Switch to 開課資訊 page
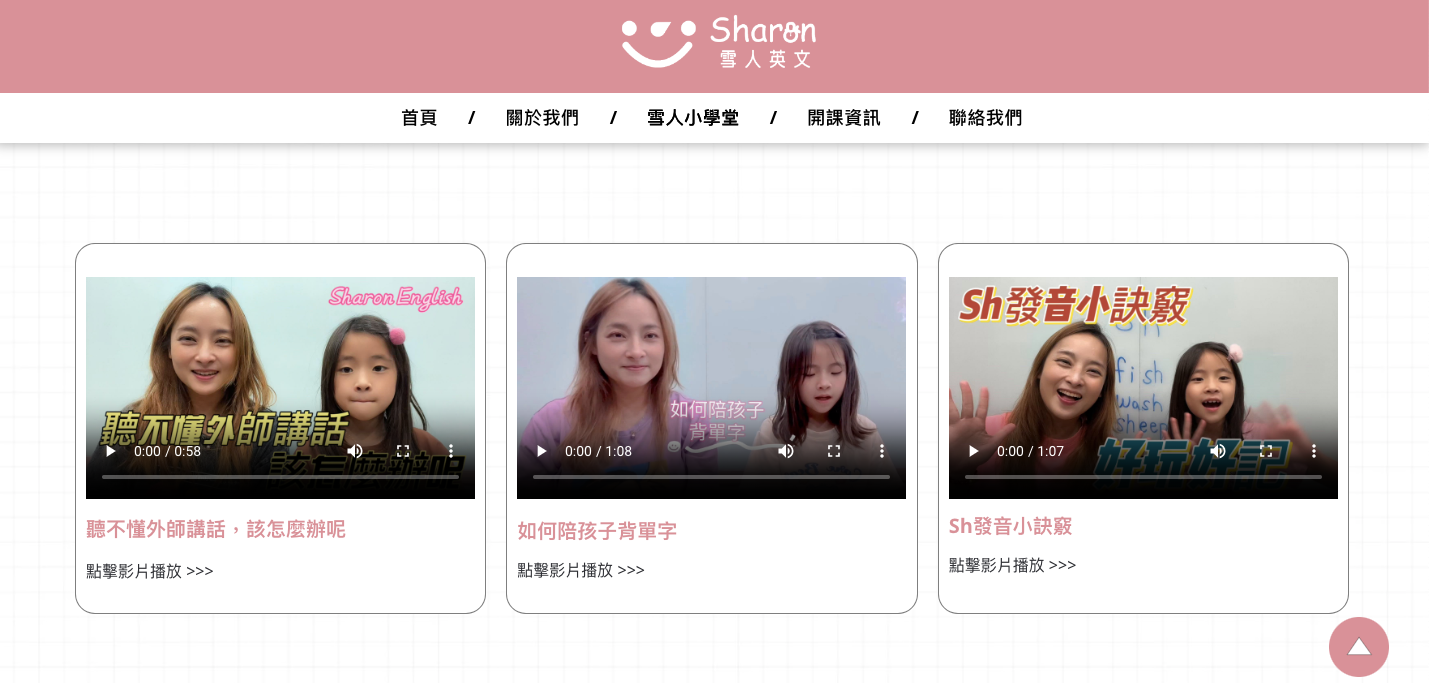This screenshot has width=1429, height=683. click(844, 118)
